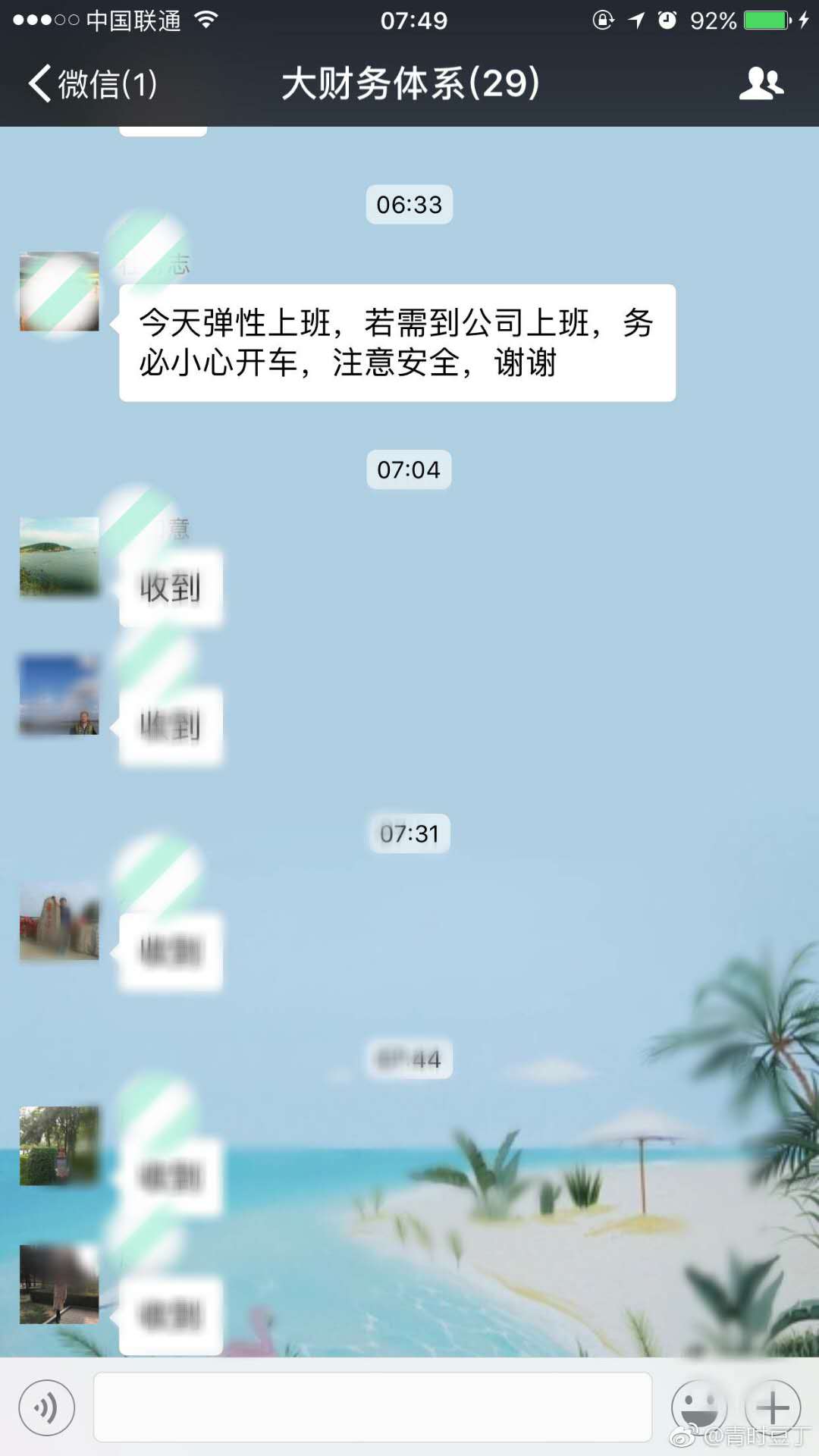
Task: Tap the island photo avatar
Action: [59, 557]
